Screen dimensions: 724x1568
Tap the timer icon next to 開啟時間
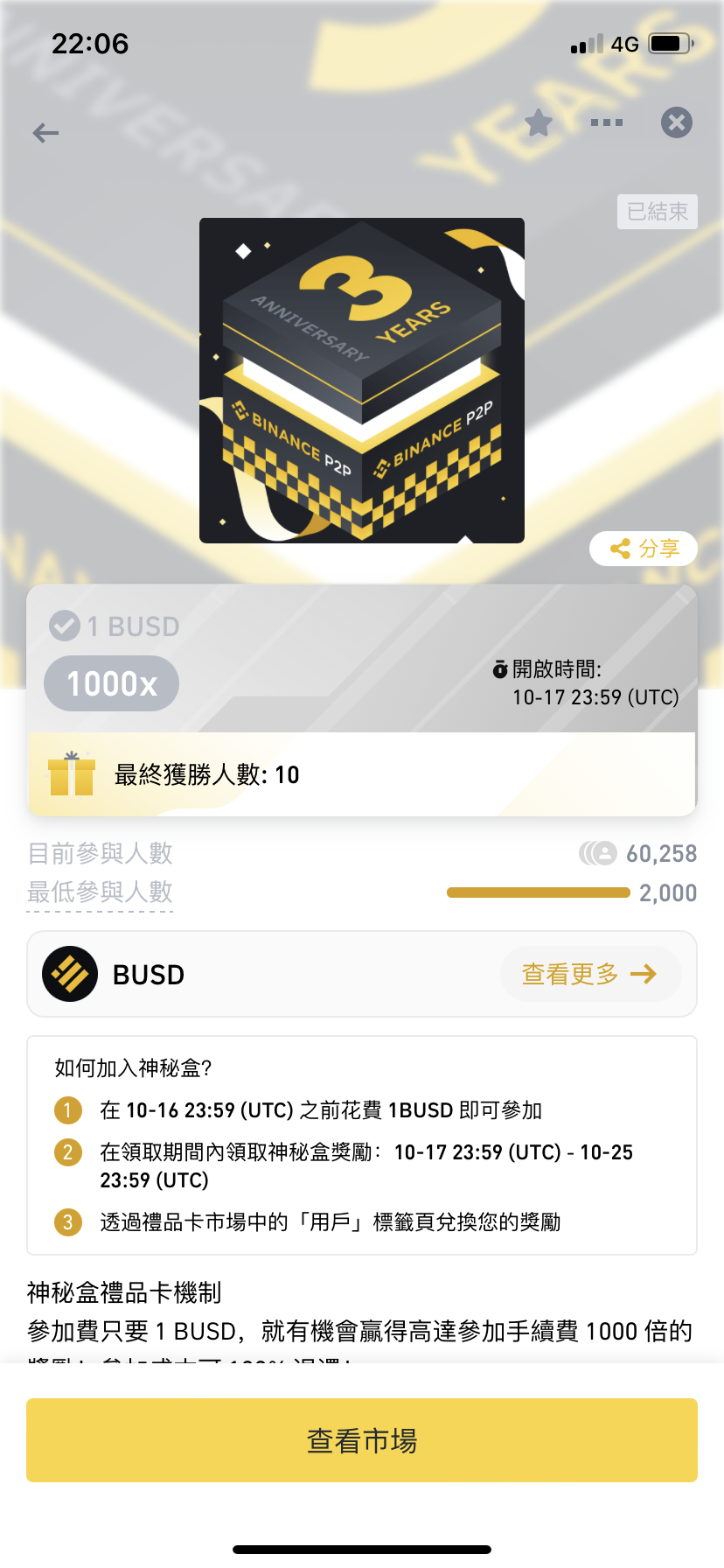498,670
